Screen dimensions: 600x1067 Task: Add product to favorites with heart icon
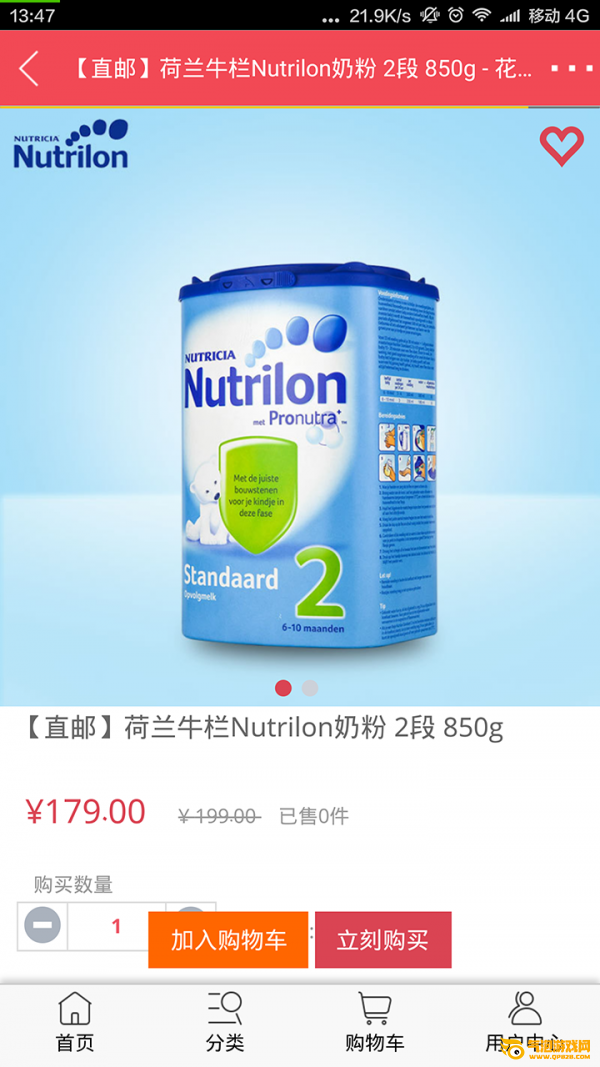click(561, 146)
